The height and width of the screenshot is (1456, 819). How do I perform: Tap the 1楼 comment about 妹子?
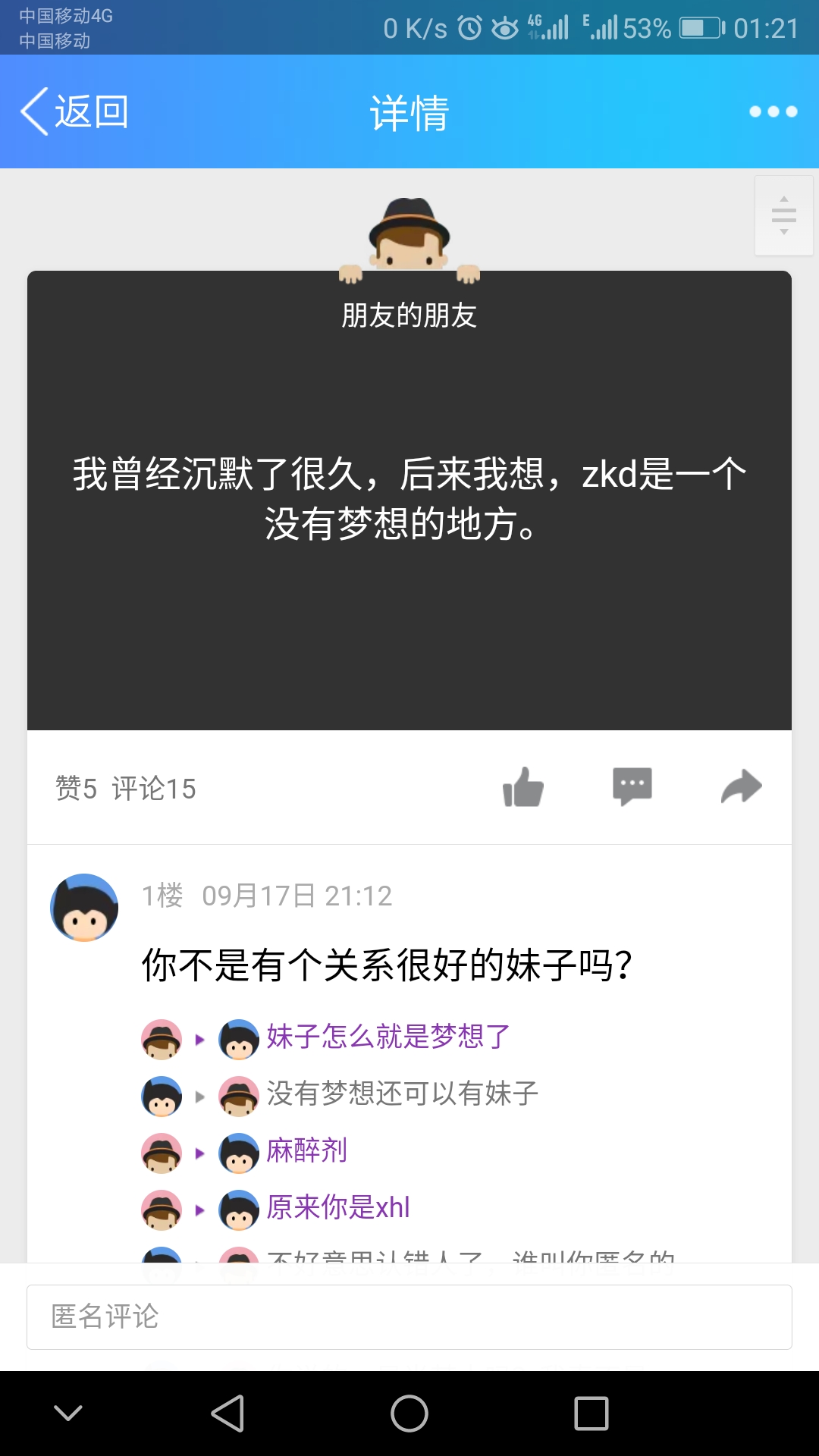tap(387, 965)
